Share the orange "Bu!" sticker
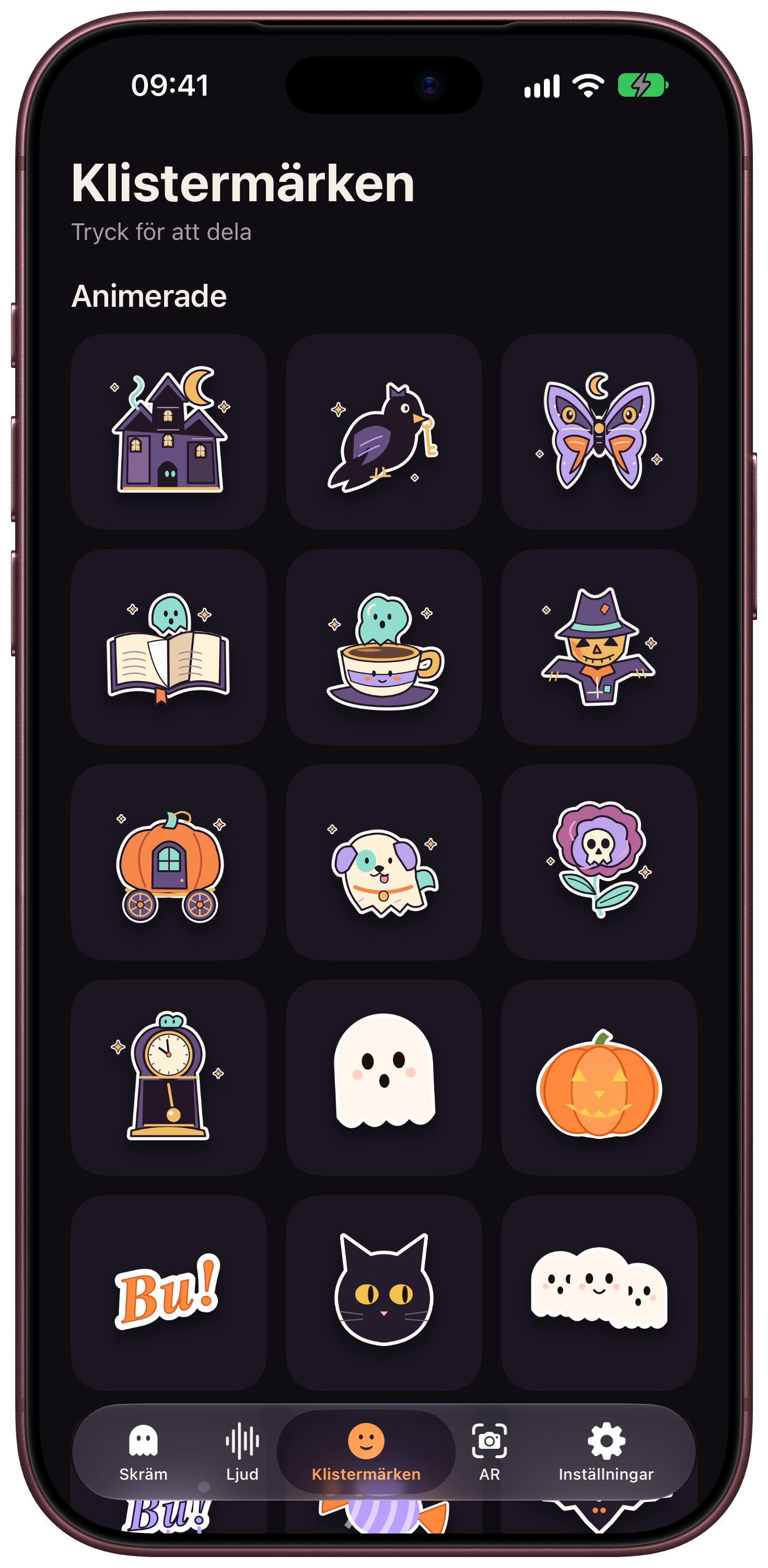The height and width of the screenshot is (1568, 768). coord(169,1293)
